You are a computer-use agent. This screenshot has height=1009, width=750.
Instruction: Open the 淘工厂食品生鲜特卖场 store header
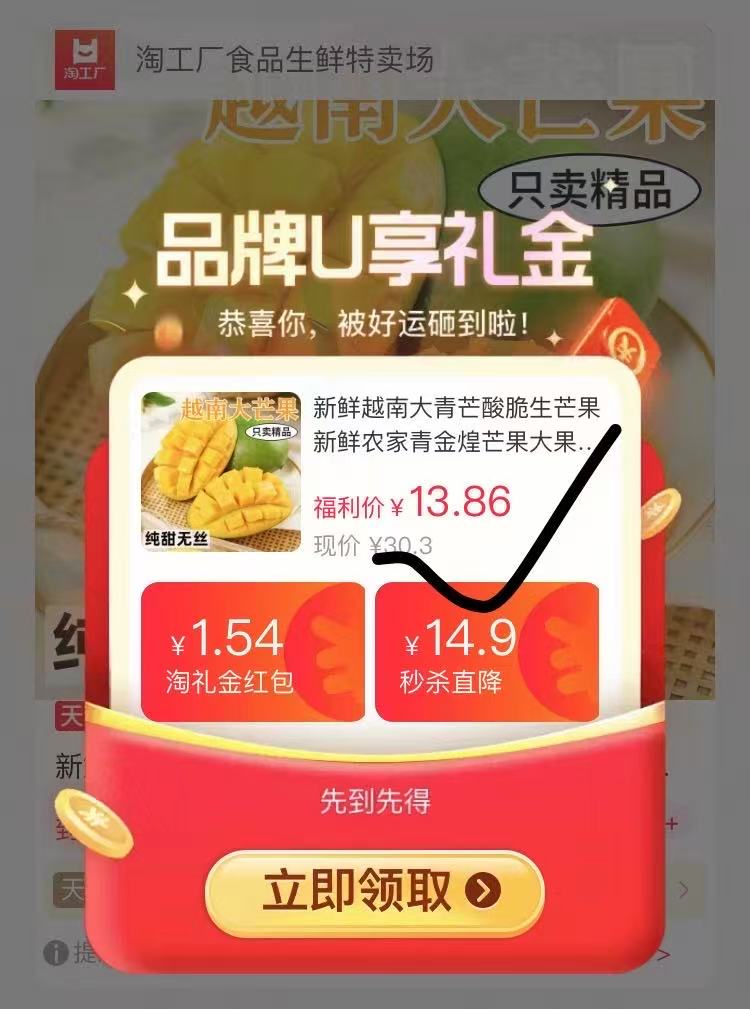click(284, 60)
